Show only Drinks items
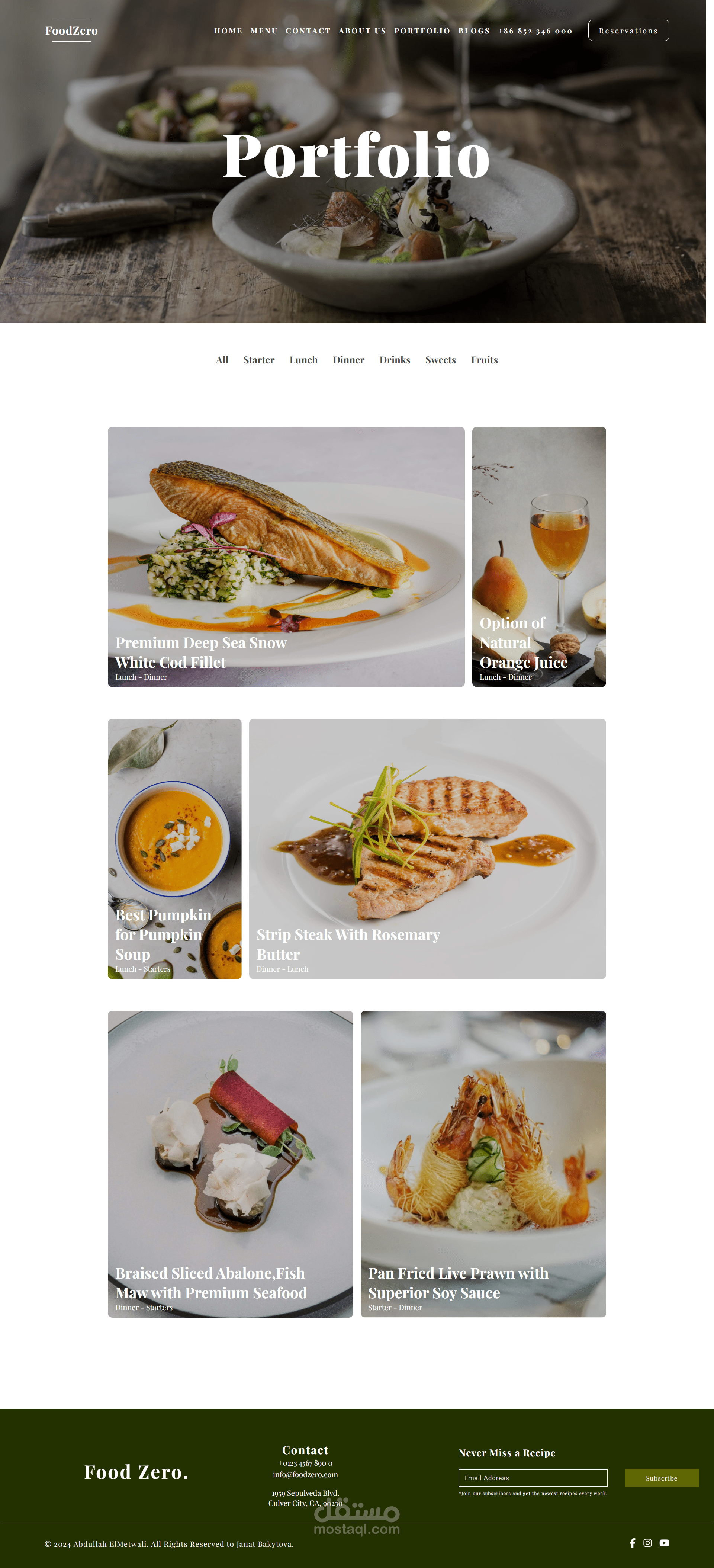Image resolution: width=714 pixels, height=1568 pixels. pos(395,360)
